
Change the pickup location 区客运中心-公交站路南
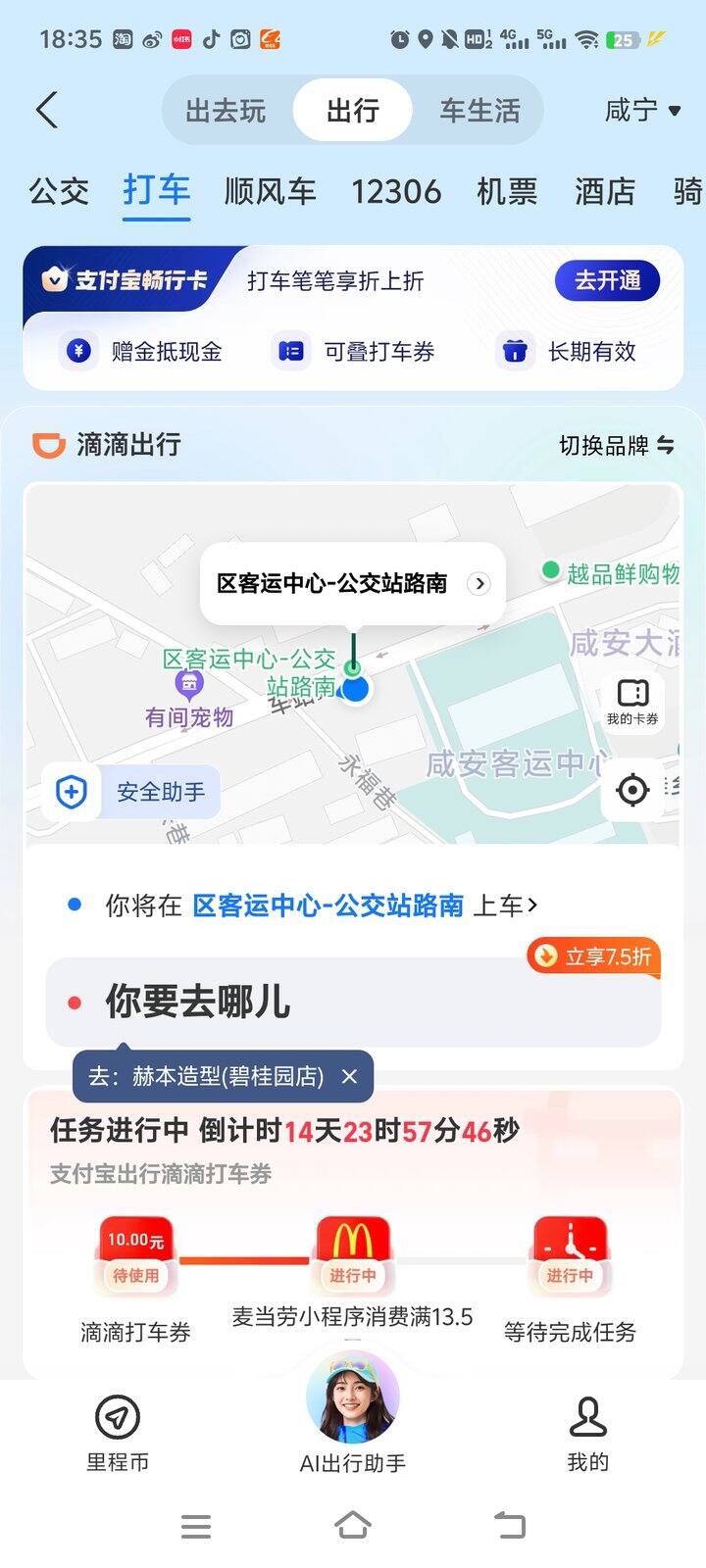tap(328, 906)
